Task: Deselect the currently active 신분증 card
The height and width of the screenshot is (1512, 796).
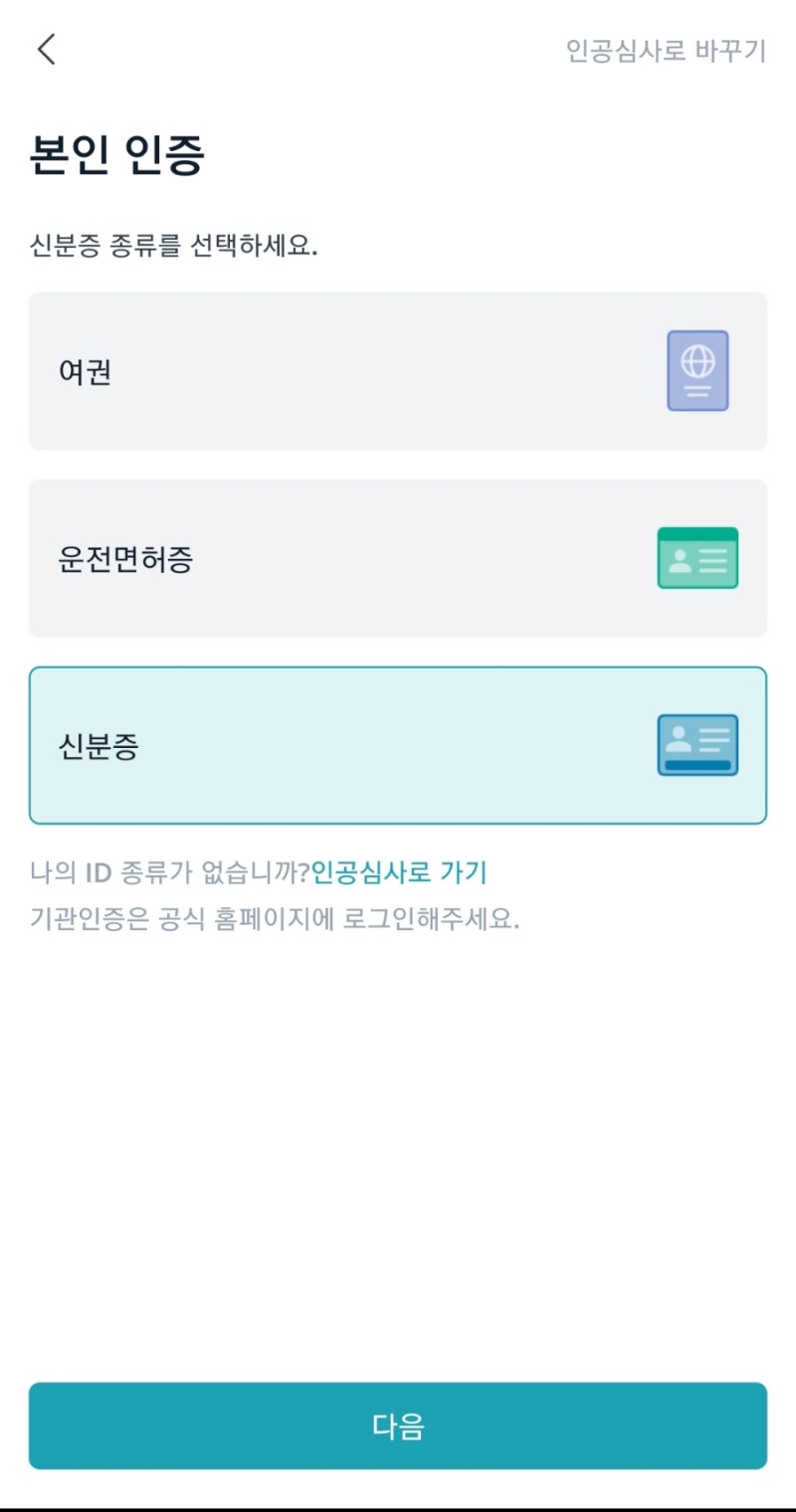Action: tap(398, 744)
